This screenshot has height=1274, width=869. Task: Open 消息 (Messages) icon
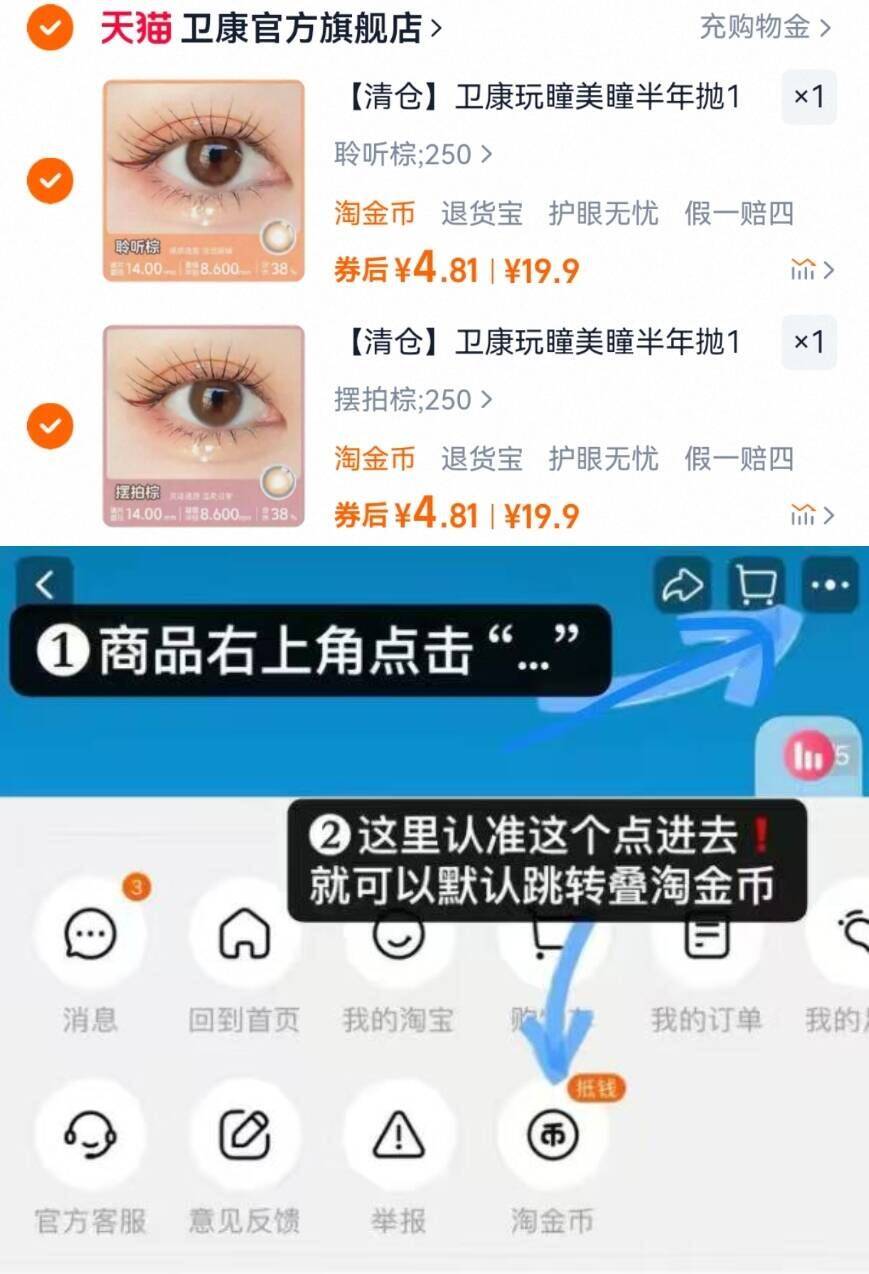[92, 935]
